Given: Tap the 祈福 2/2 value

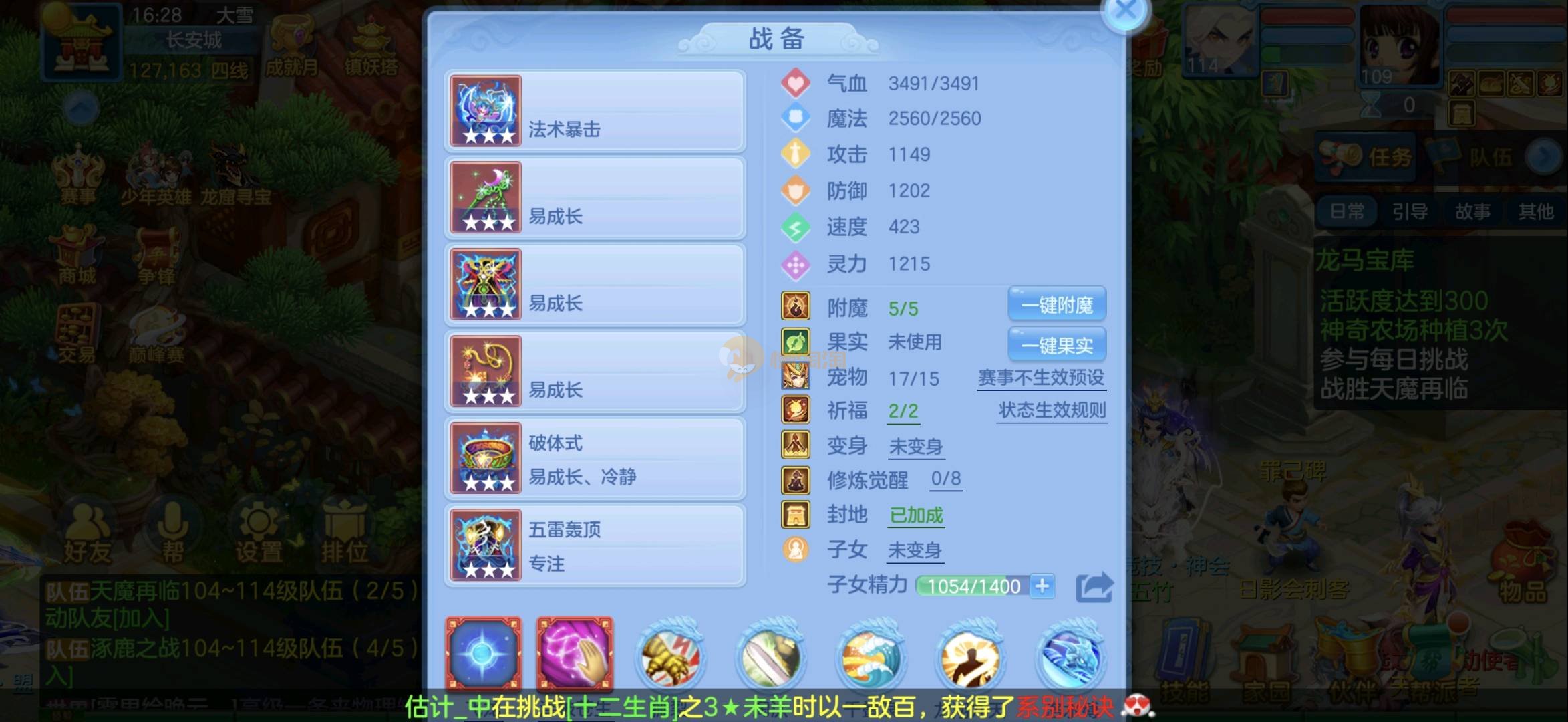Looking at the screenshot, I should click(x=903, y=411).
